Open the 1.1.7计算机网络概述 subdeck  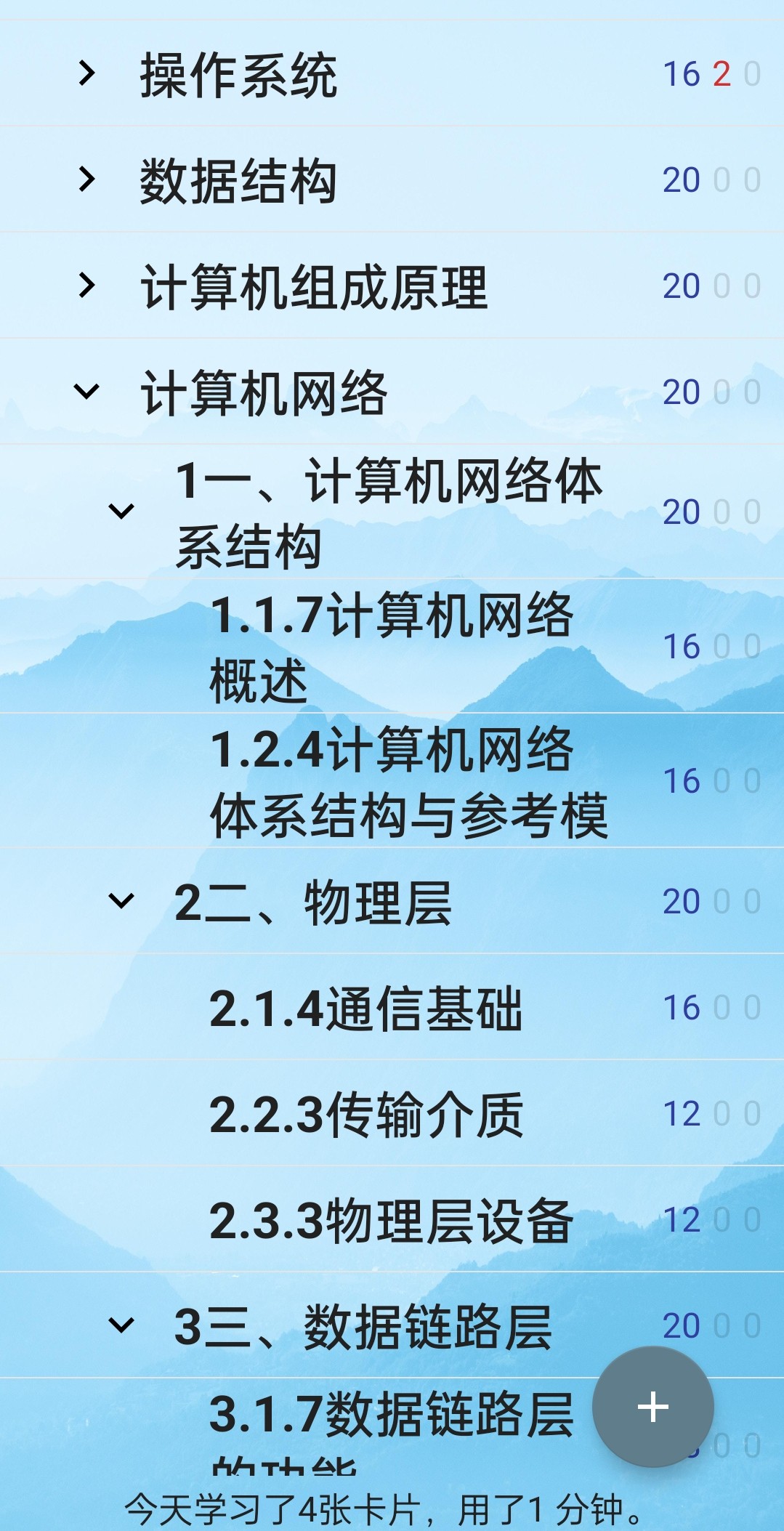coord(391,646)
